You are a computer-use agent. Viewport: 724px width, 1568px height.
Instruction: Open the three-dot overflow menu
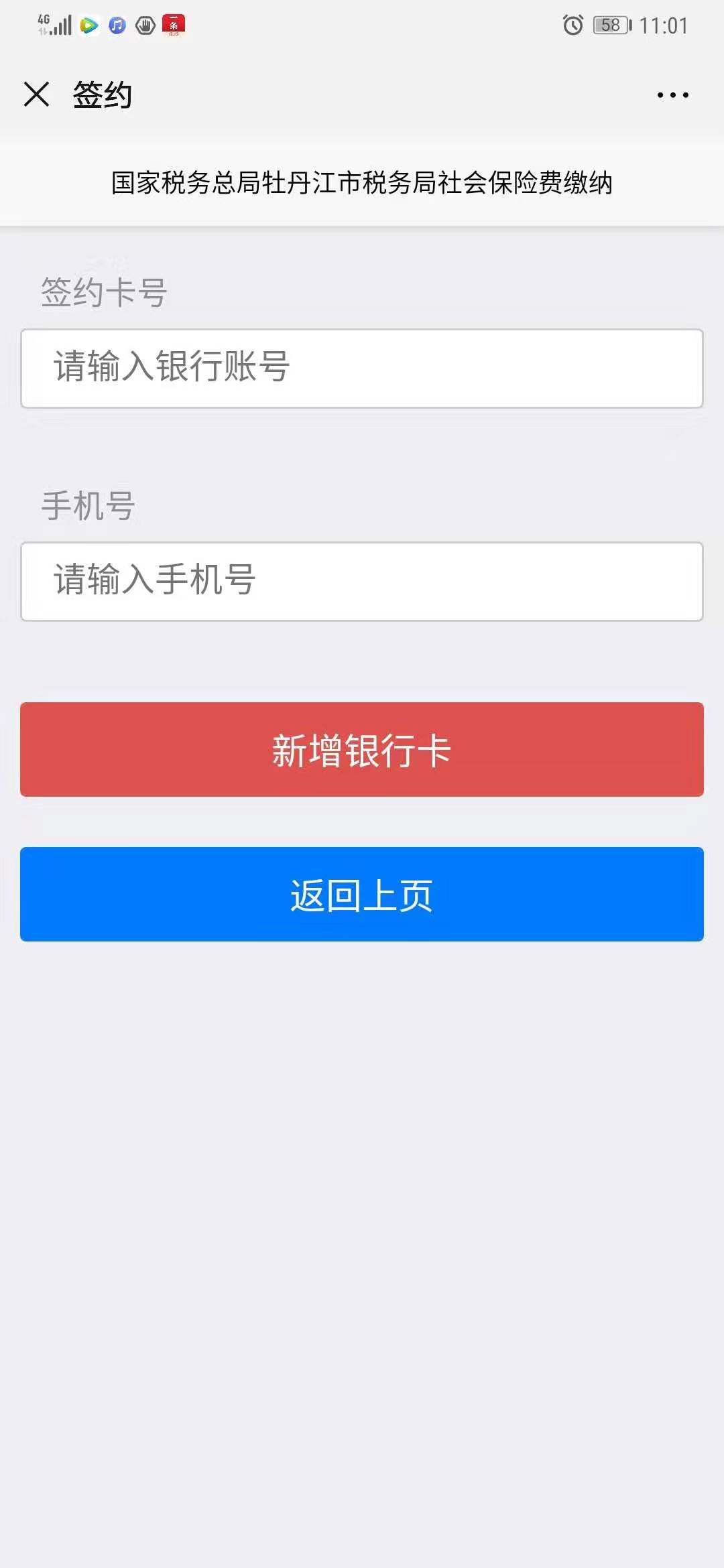672,95
